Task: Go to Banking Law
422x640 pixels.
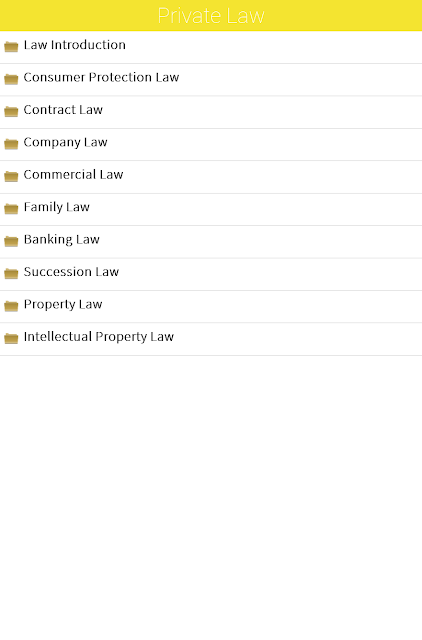Action: coord(211,242)
